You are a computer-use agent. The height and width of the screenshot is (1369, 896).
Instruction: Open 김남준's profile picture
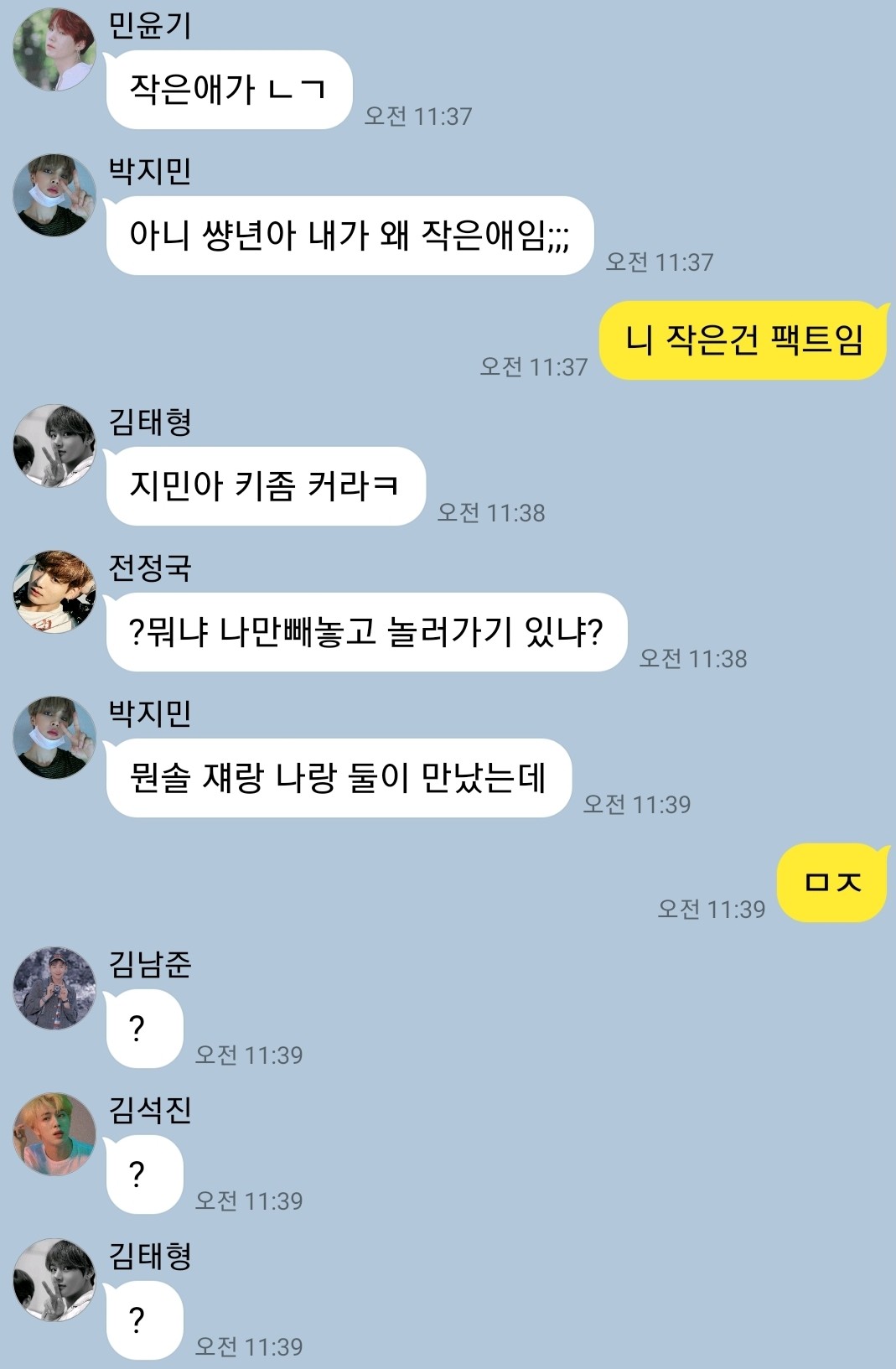(54, 988)
